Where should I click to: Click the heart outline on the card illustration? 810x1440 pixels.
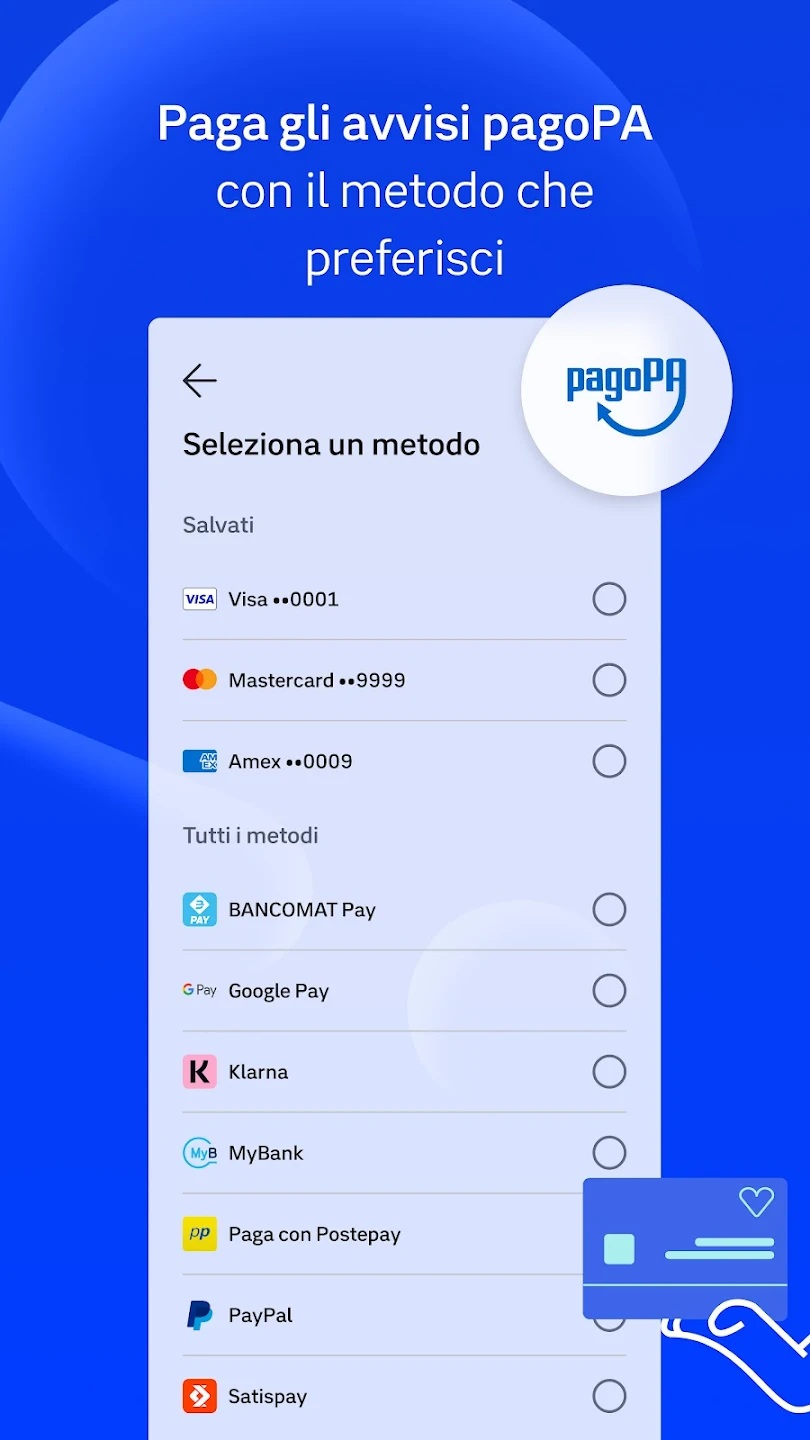757,1203
